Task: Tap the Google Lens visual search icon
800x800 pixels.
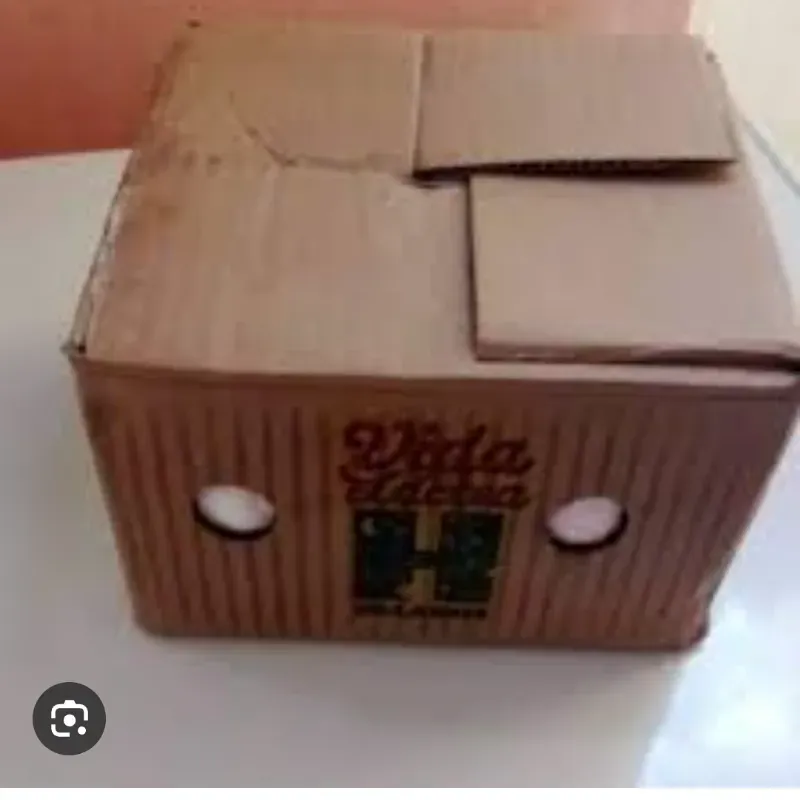Action: pyautogui.click(x=69, y=718)
